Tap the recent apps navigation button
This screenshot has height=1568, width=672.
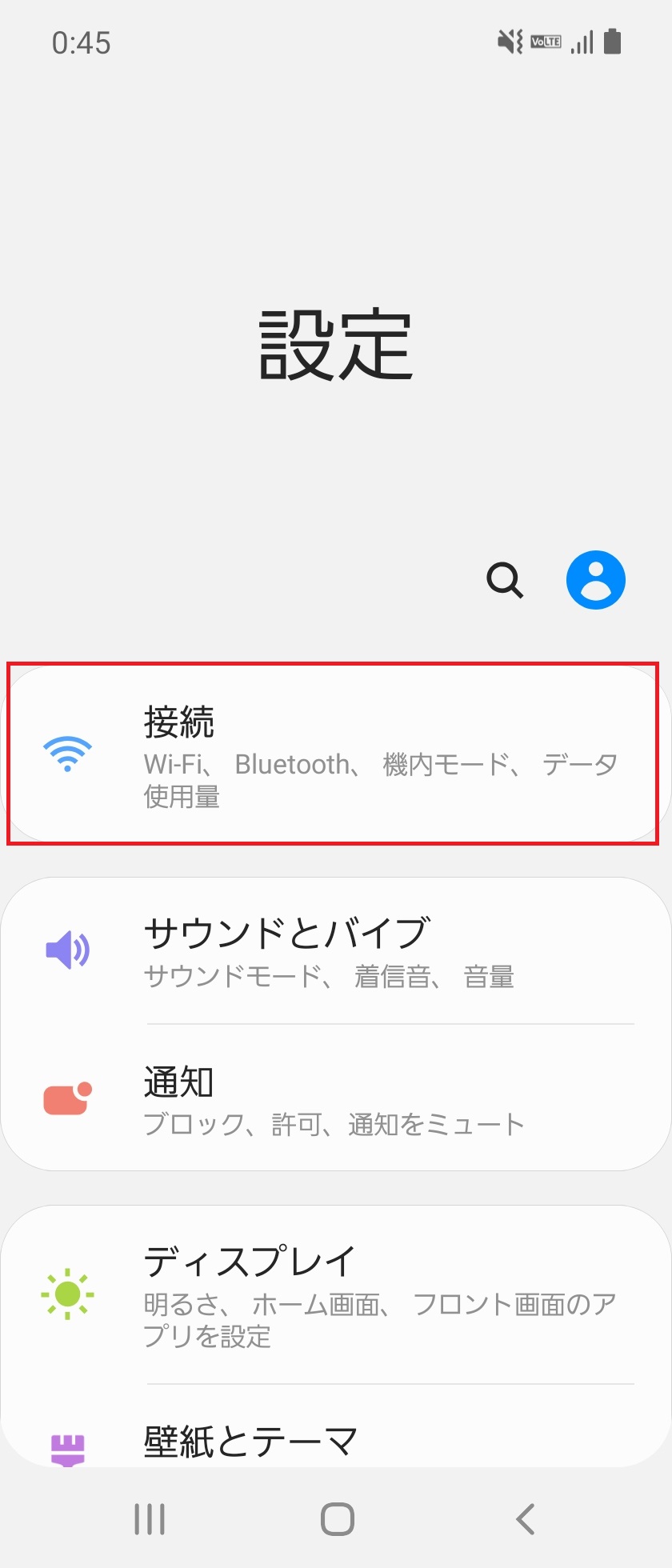pyautogui.click(x=150, y=1518)
